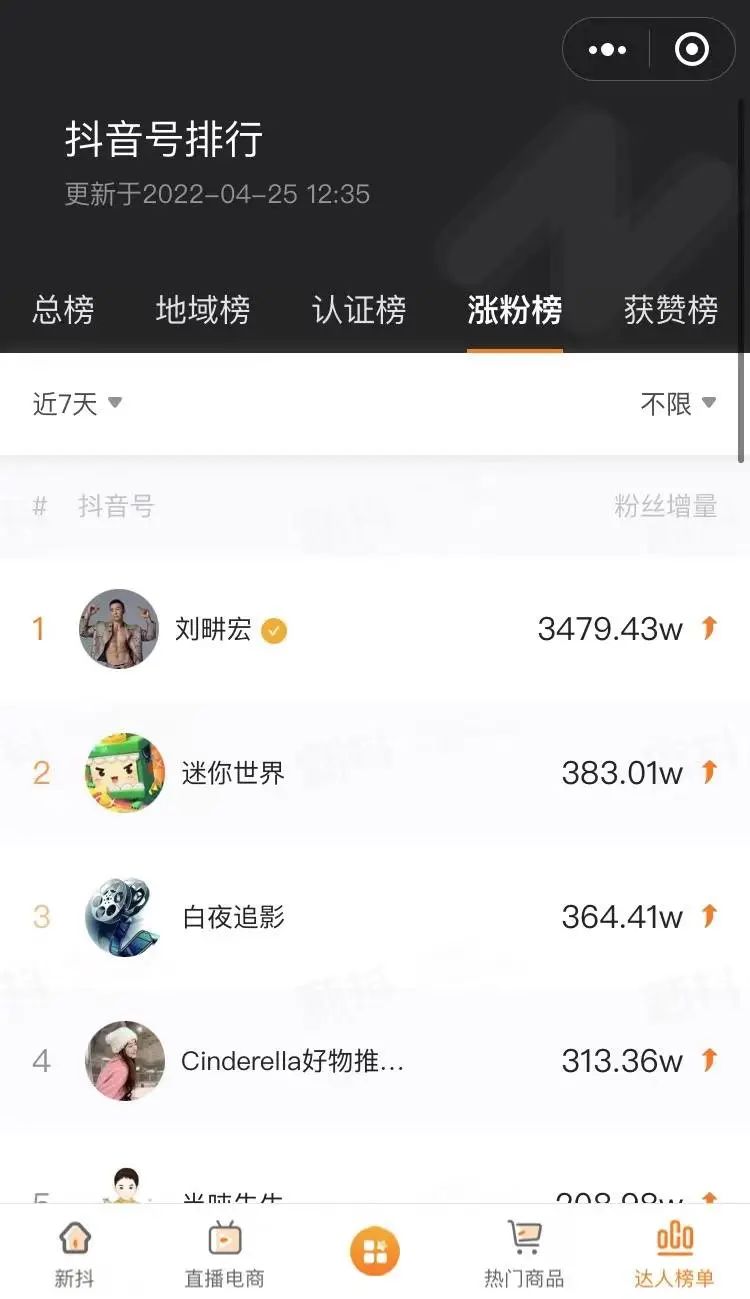Select the 涨粉榜 tab
Image resolution: width=750 pixels, height=1299 pixels.
pos(515,310)
